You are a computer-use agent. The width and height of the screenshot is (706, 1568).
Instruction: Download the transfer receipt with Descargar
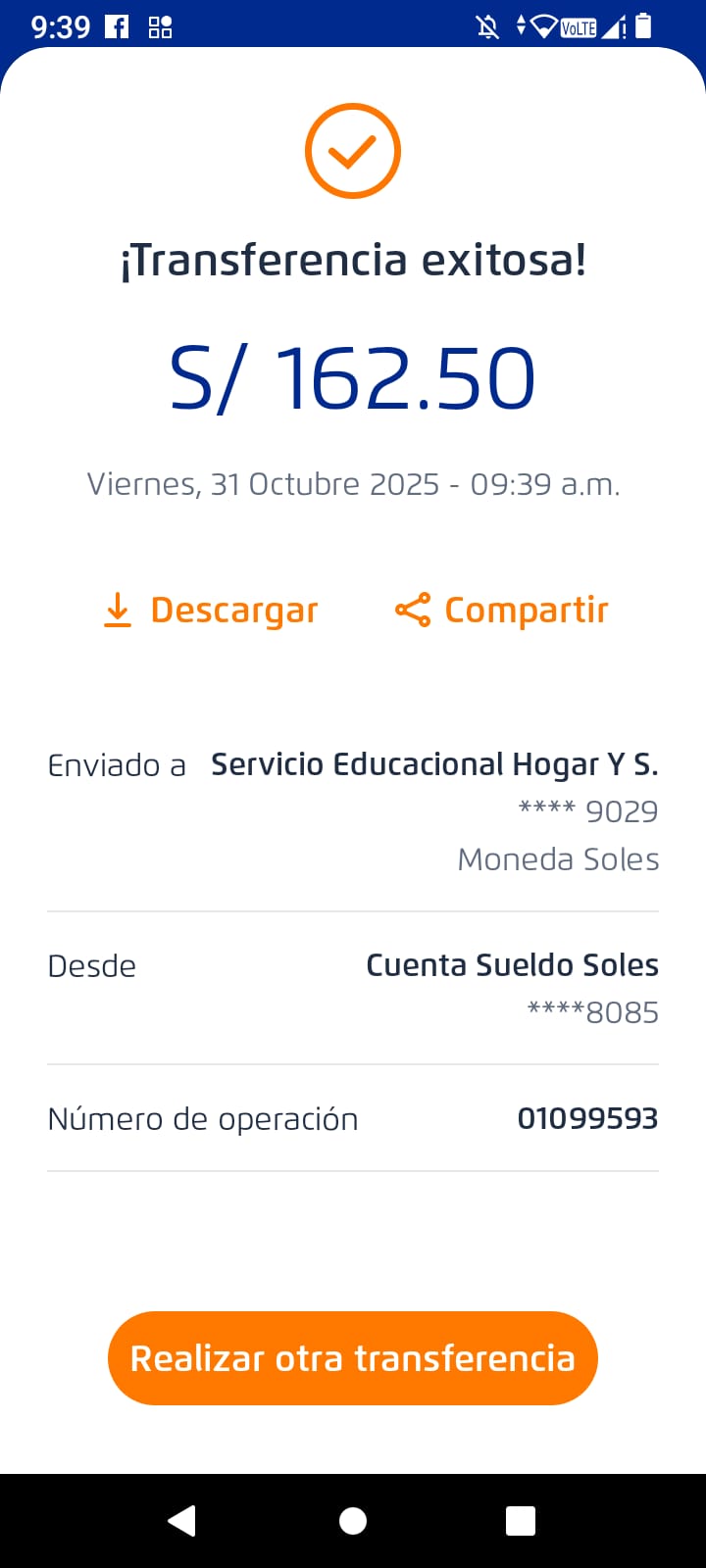tap(211, 610)
